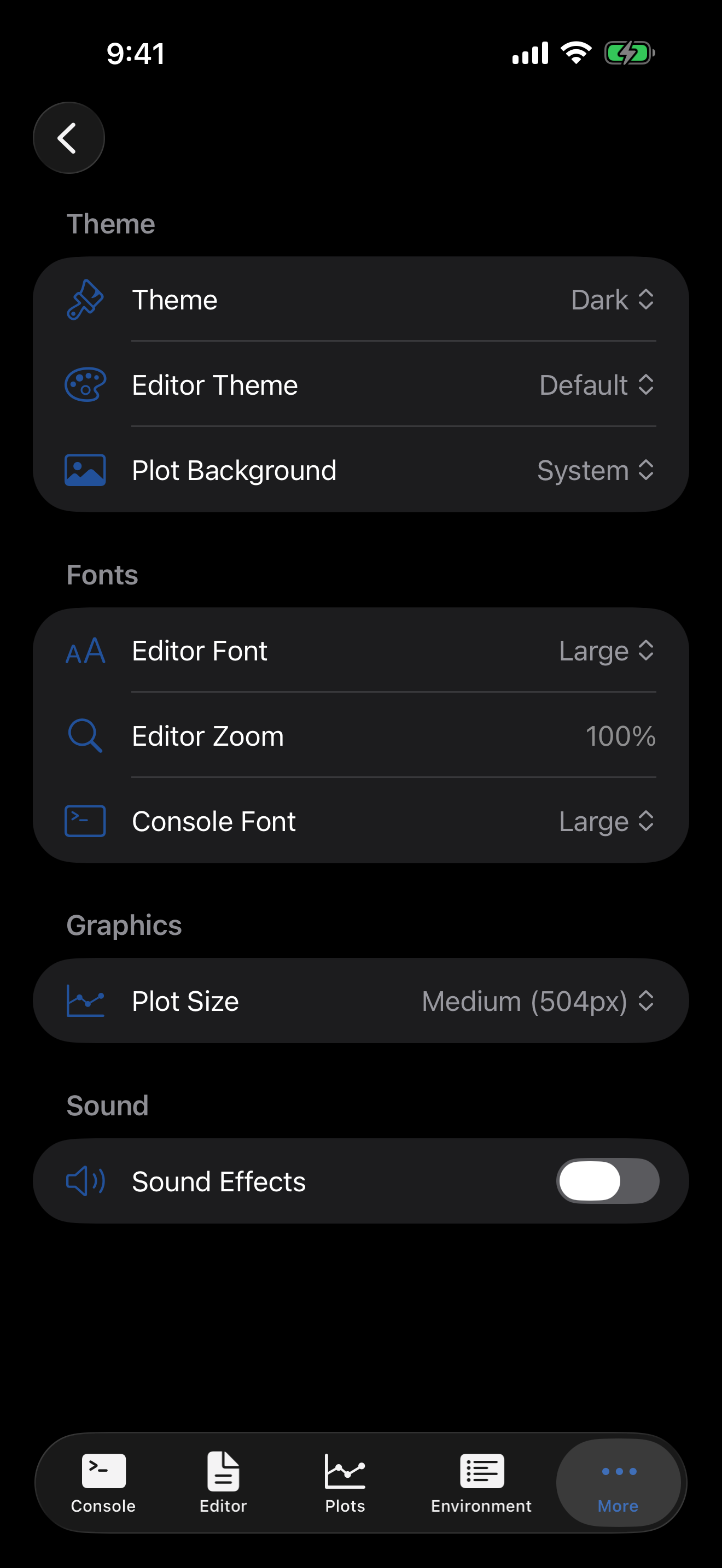This screenshot has height=1568, width=722.
Task: Click the Sound Effects speaker icon
Action: coord(85,1180)
